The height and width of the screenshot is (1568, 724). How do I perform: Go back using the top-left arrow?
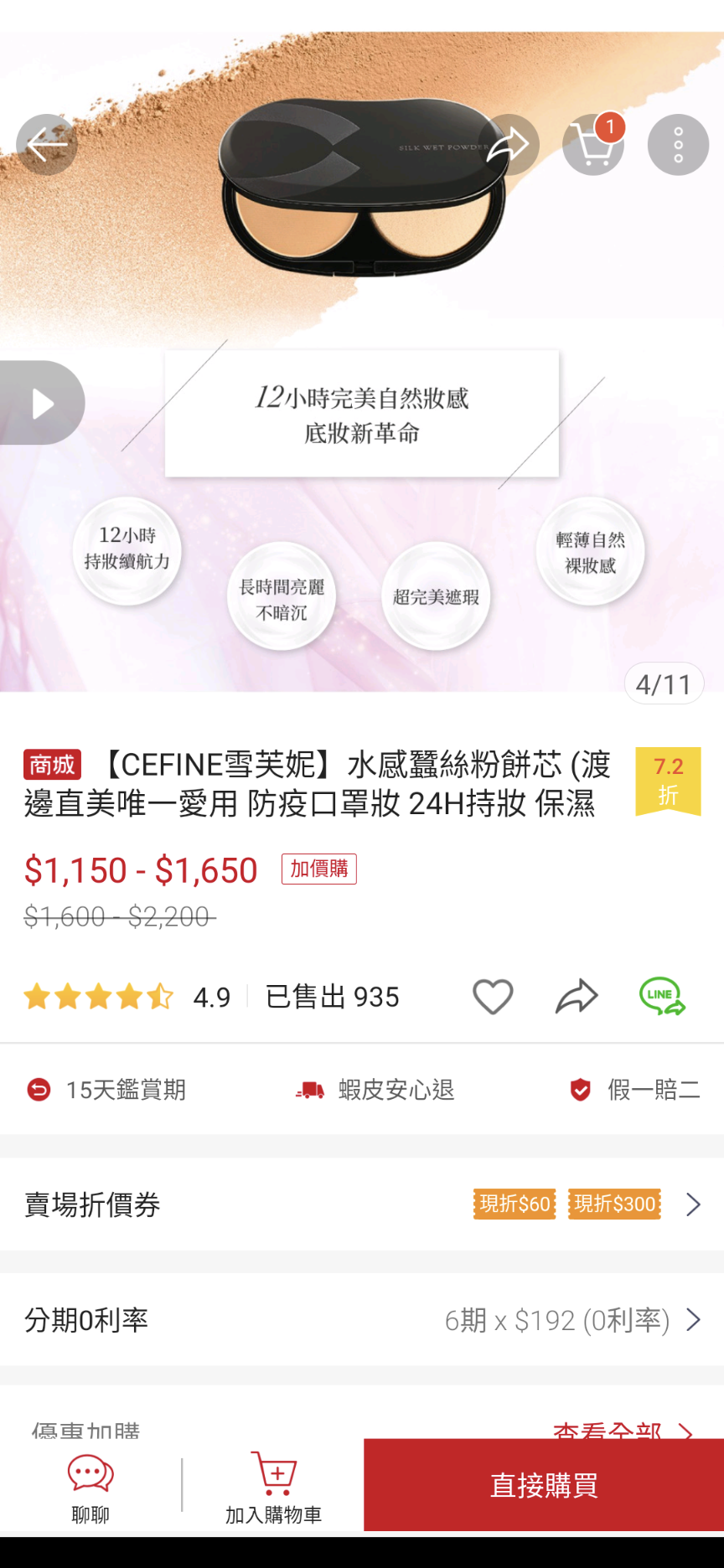point(47,145)
